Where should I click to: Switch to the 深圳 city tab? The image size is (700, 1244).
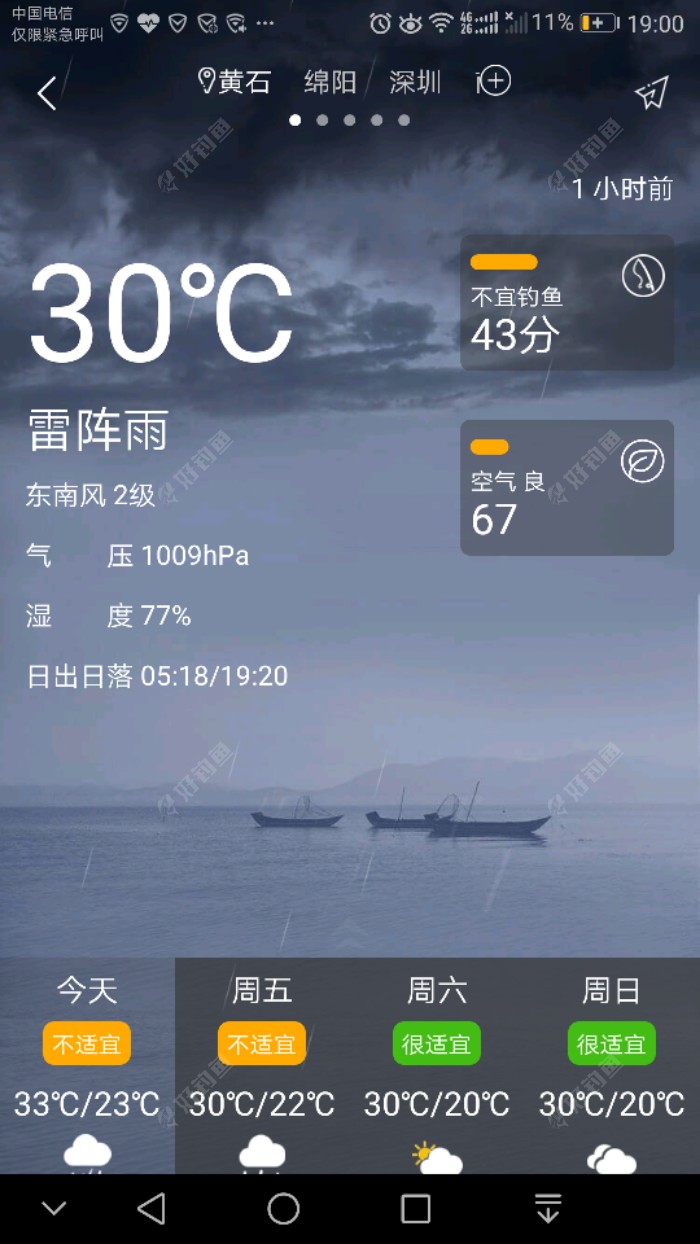click(x=414, y=82)
